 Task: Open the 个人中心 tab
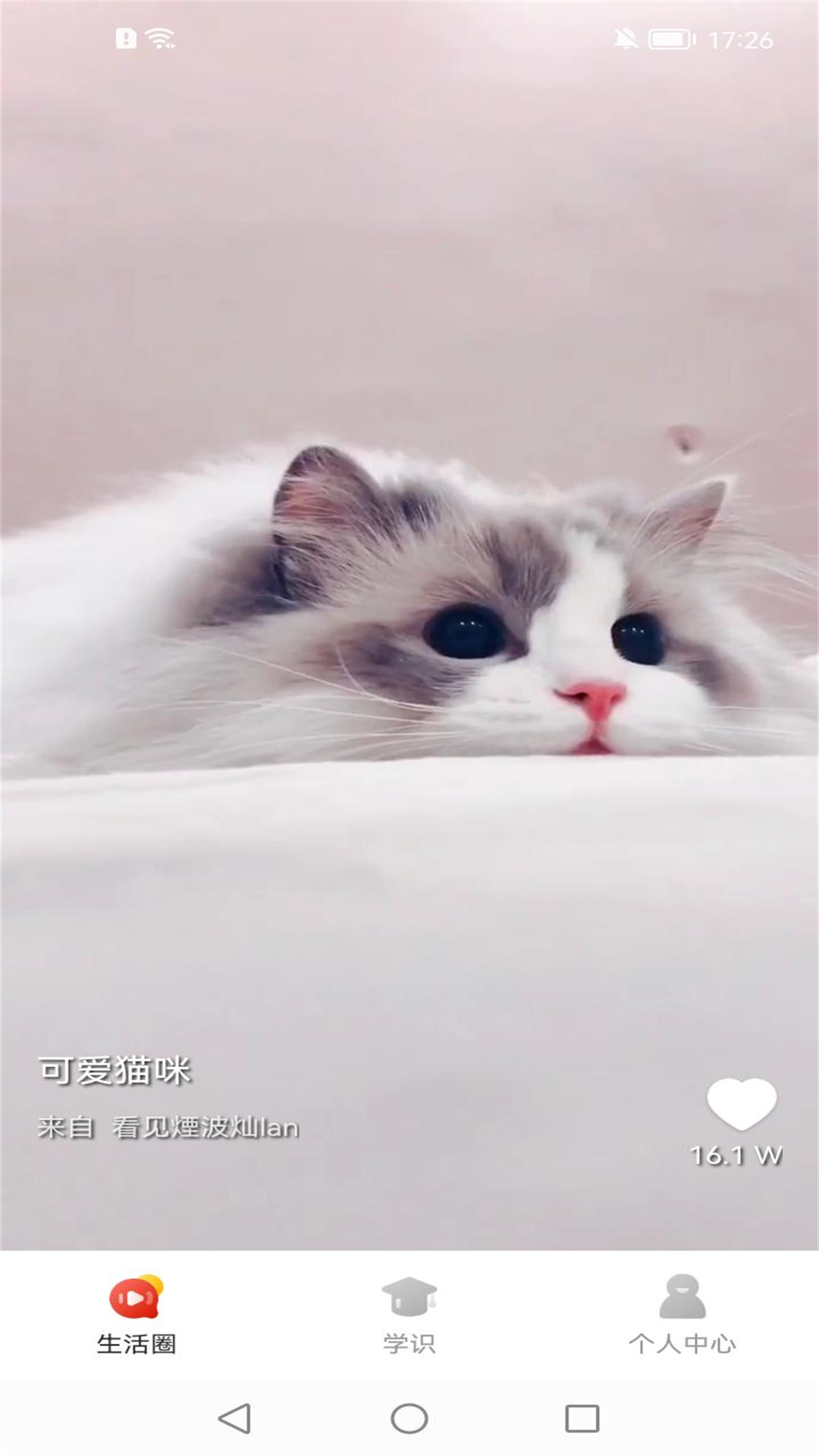(x=682, y=1315)
